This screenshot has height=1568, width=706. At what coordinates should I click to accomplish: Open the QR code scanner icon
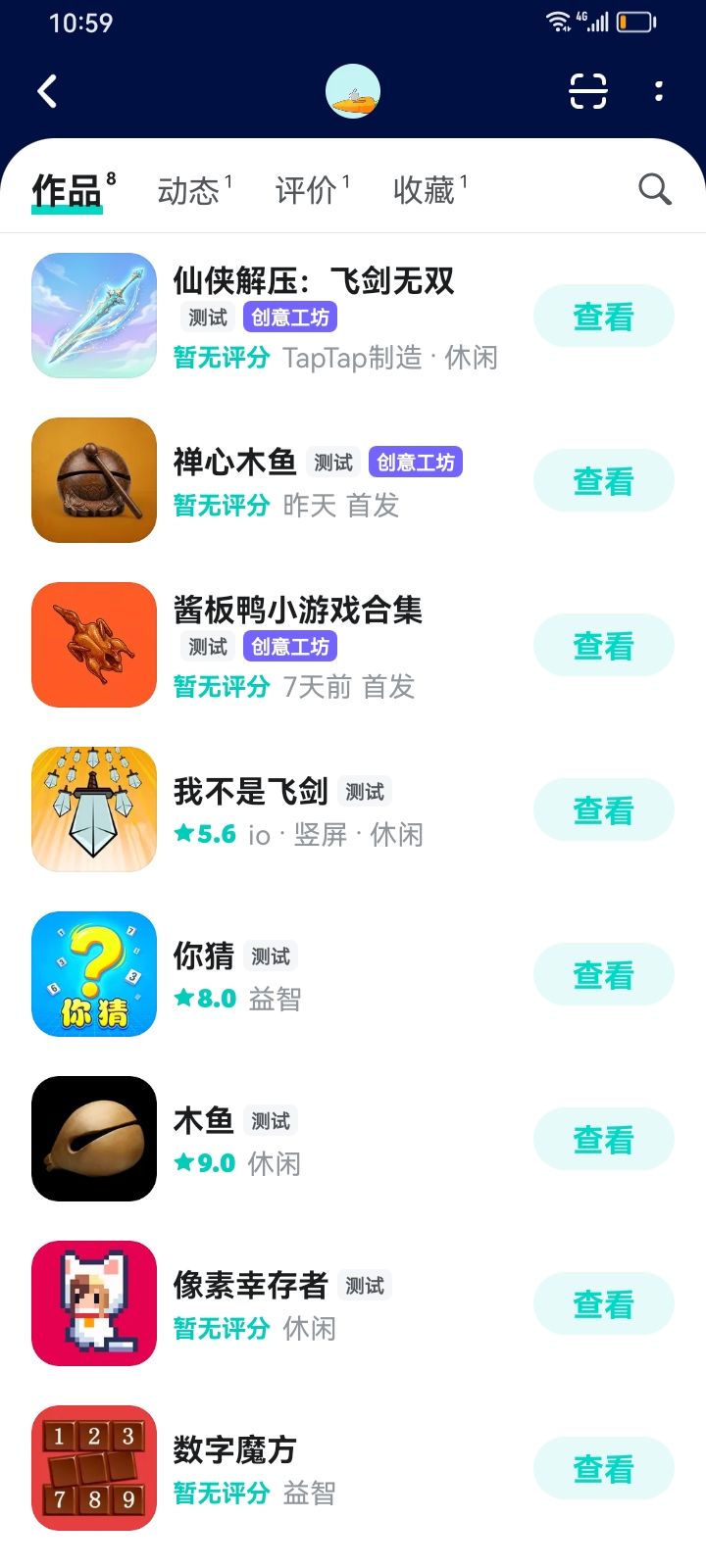coord(585,90)
